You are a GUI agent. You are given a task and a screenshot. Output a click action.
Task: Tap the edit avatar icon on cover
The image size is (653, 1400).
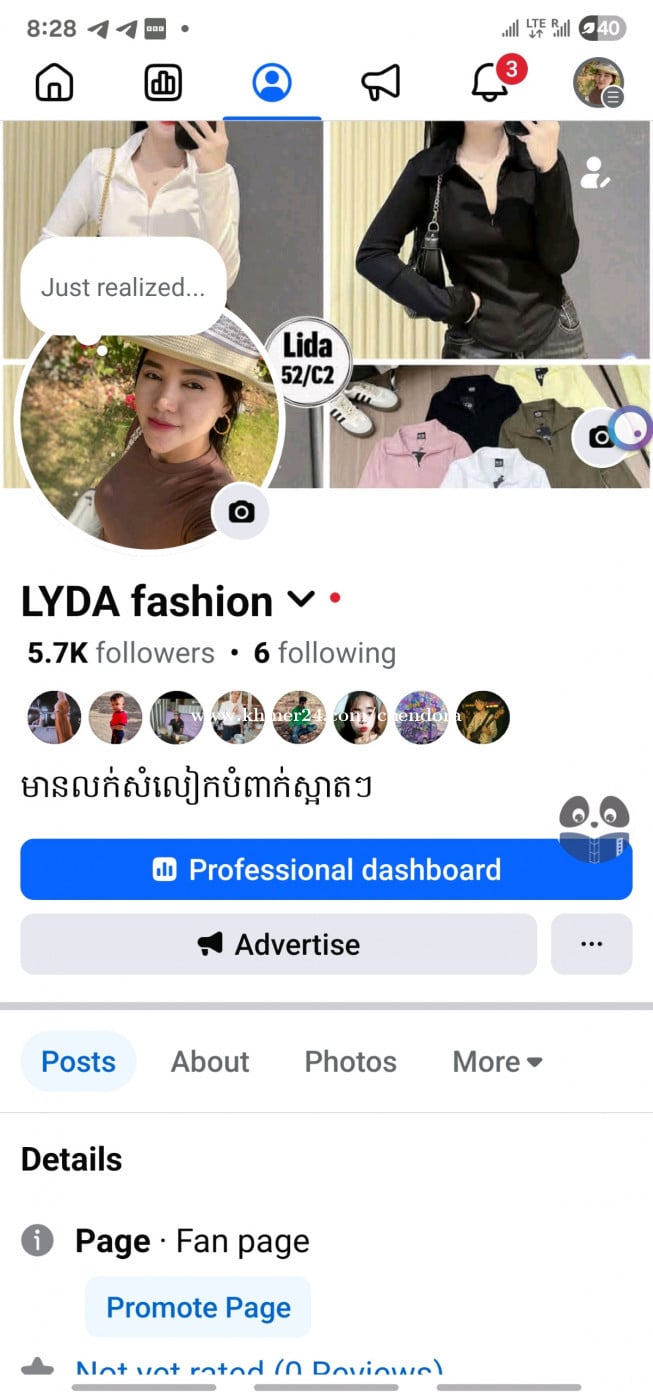595,173
